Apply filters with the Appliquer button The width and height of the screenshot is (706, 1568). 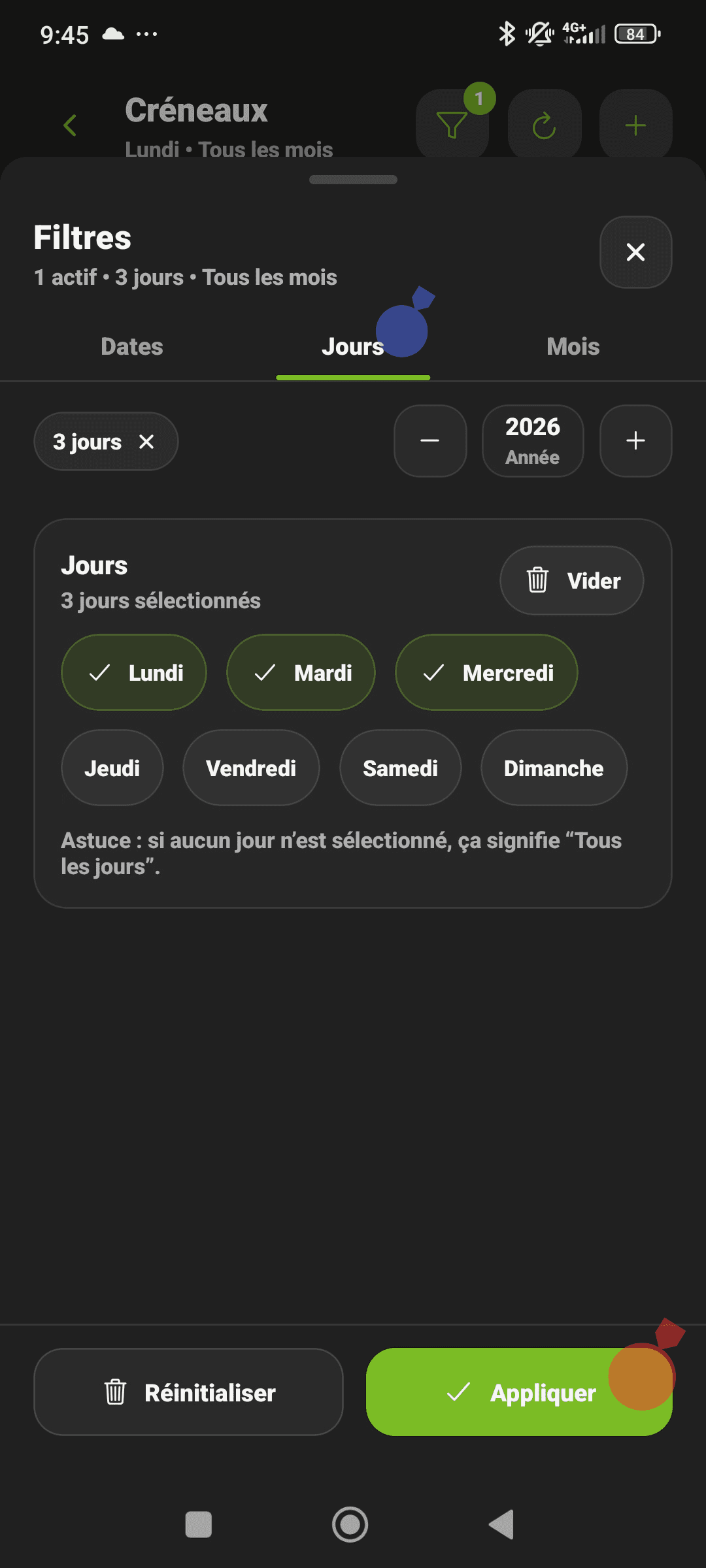[x=519, y=1392]
